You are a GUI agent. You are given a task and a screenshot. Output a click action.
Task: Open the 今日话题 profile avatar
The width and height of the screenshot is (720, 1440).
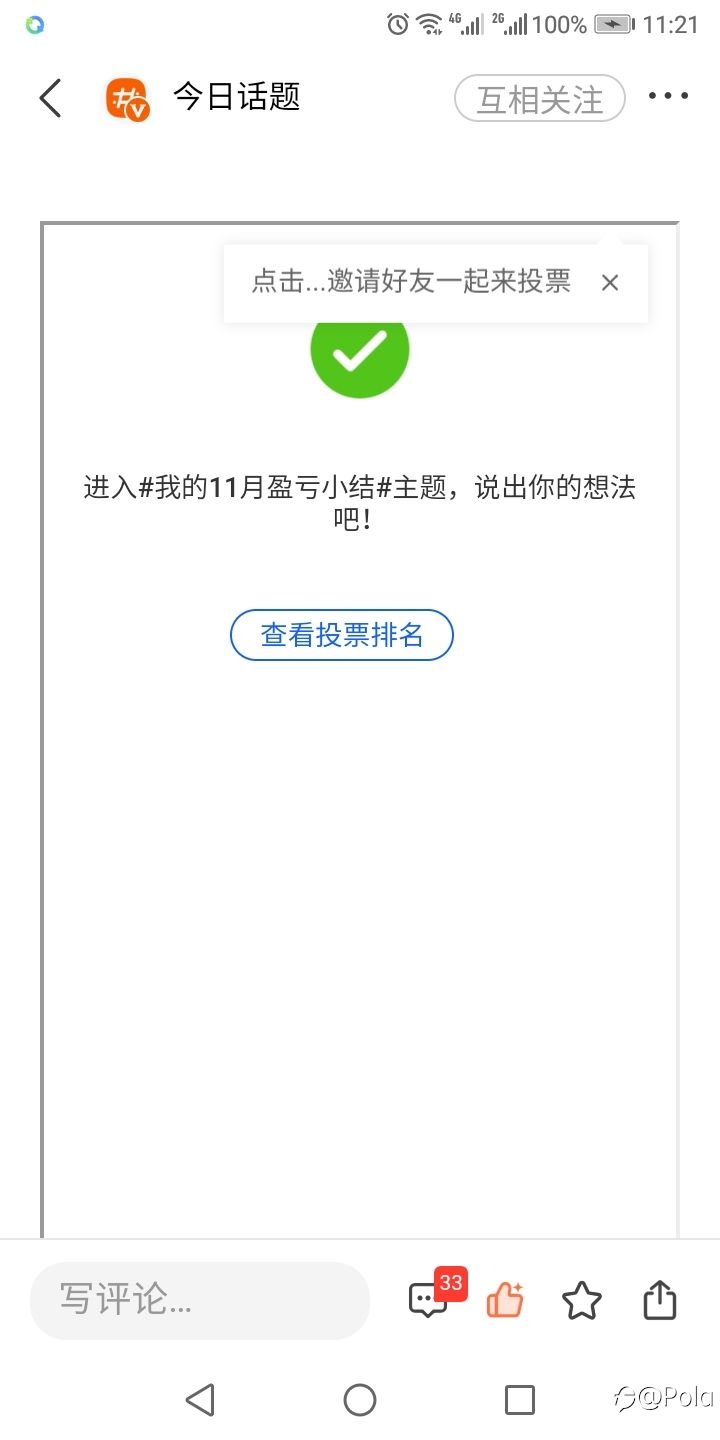coord(128,99)
